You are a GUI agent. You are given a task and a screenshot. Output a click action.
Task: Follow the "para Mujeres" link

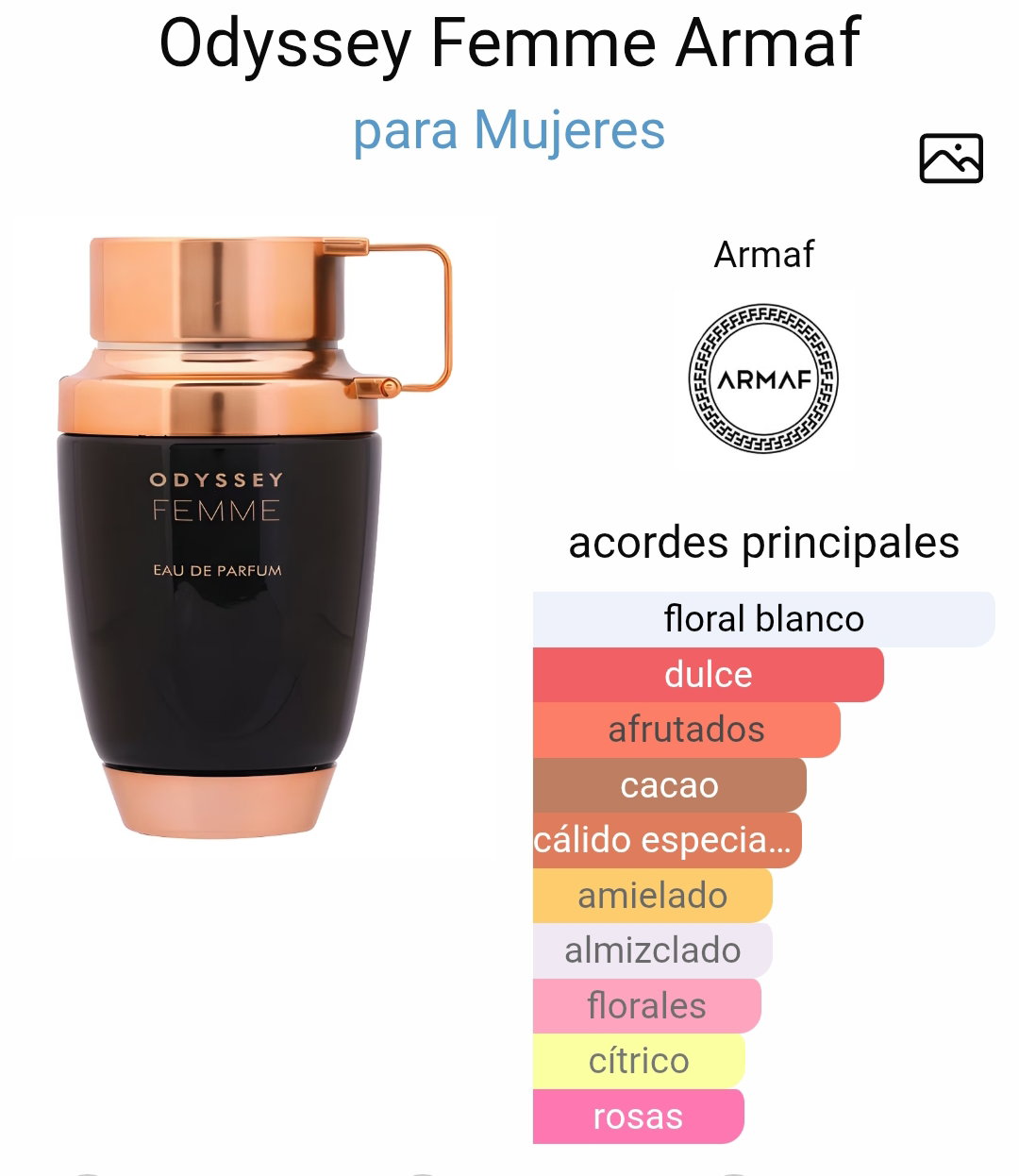point(509,130)
